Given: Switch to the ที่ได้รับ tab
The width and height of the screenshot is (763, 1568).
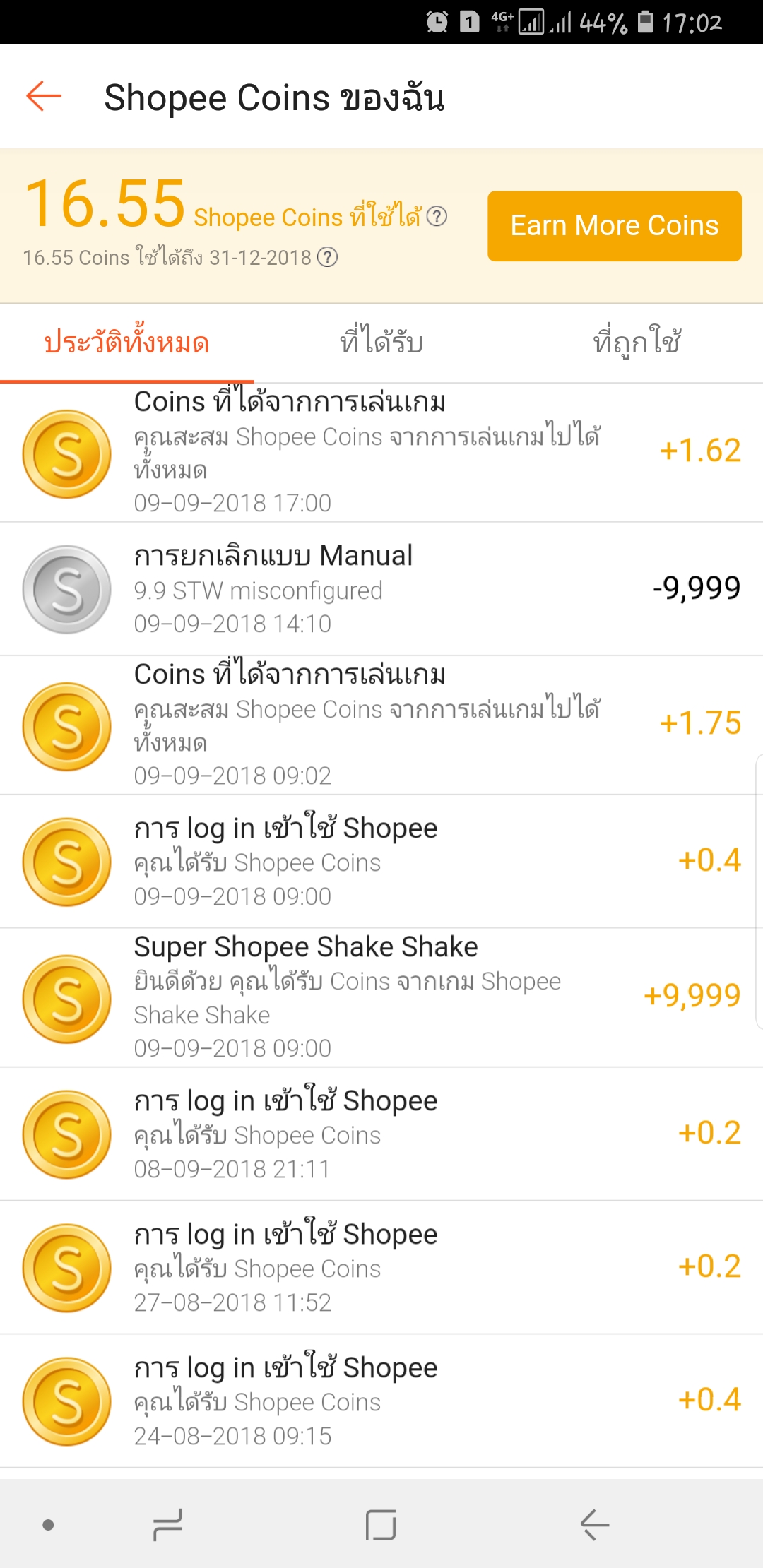Looking at the screenshot, I should tap(381, 343).
